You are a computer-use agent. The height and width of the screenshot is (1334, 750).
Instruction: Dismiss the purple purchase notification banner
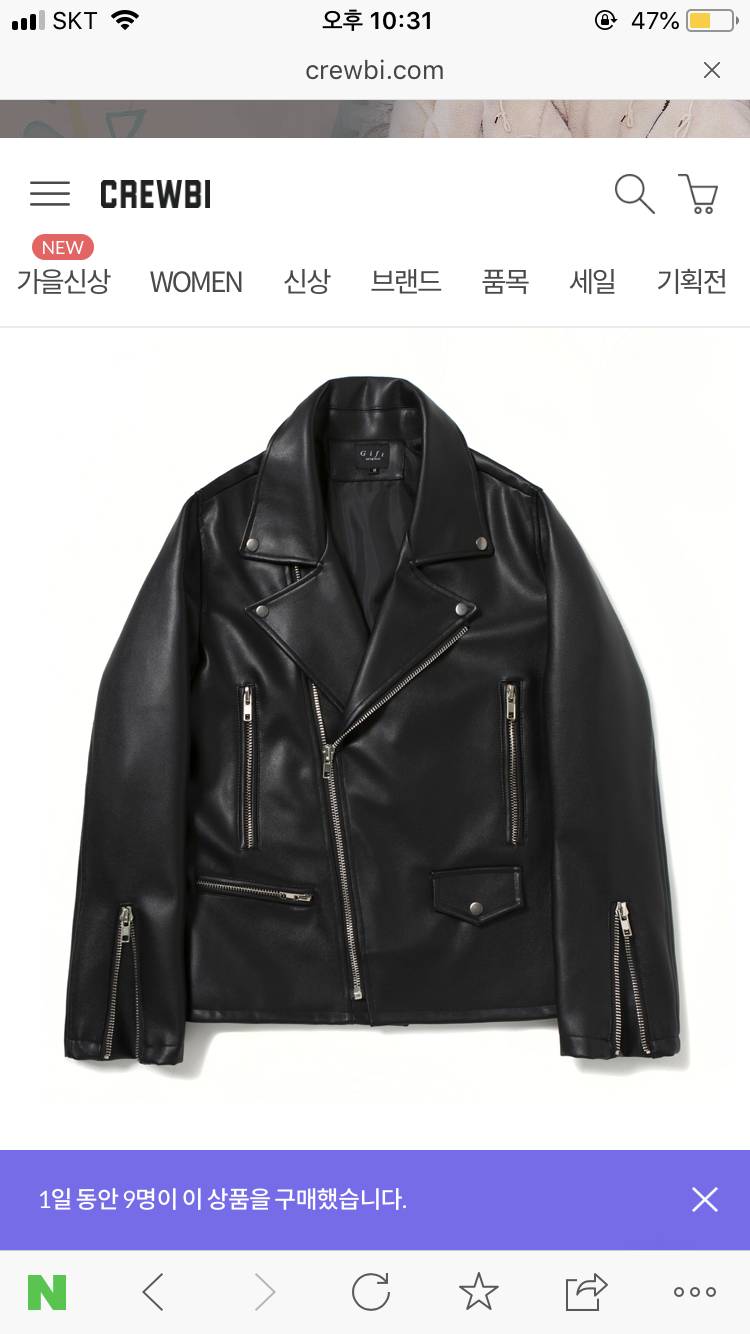tap(705, 1199)
